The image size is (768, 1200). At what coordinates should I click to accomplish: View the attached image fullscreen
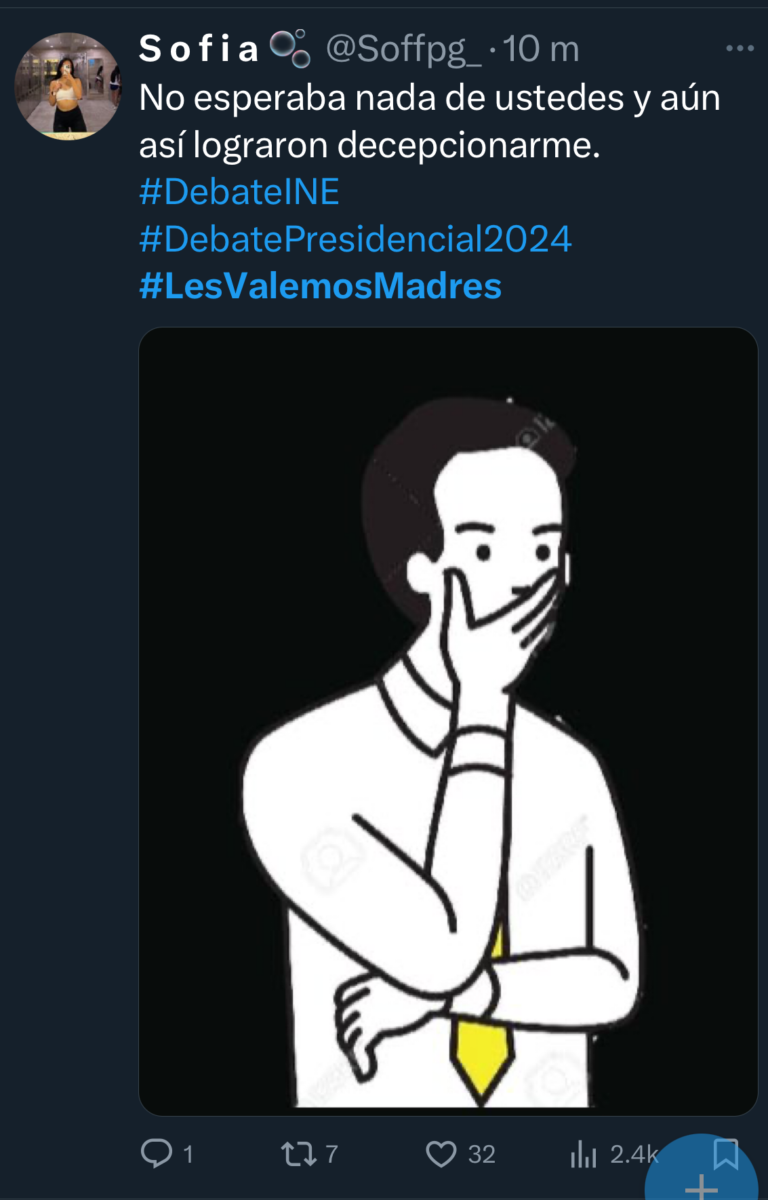click(x=447, y=720)
